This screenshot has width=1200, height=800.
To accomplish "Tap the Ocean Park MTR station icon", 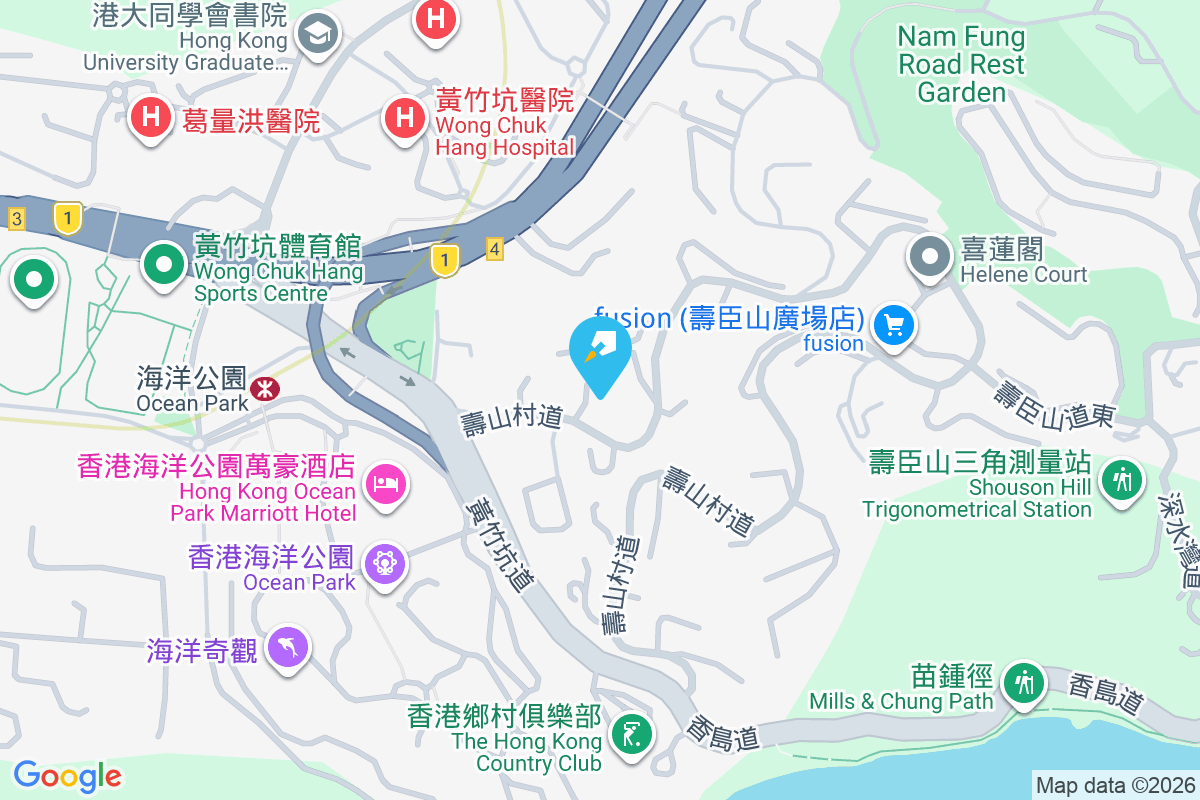I will pyautogui.click(x=266, y=386).
